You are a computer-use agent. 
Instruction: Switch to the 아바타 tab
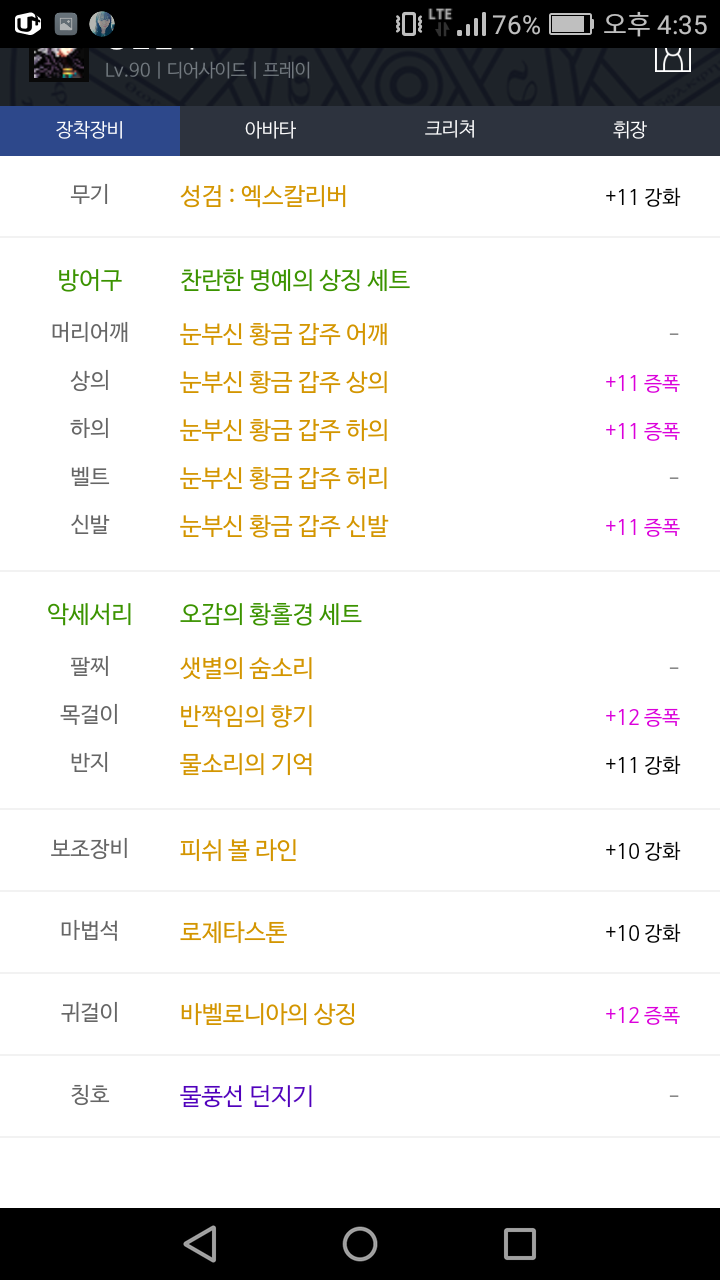[x=270, y=130]
